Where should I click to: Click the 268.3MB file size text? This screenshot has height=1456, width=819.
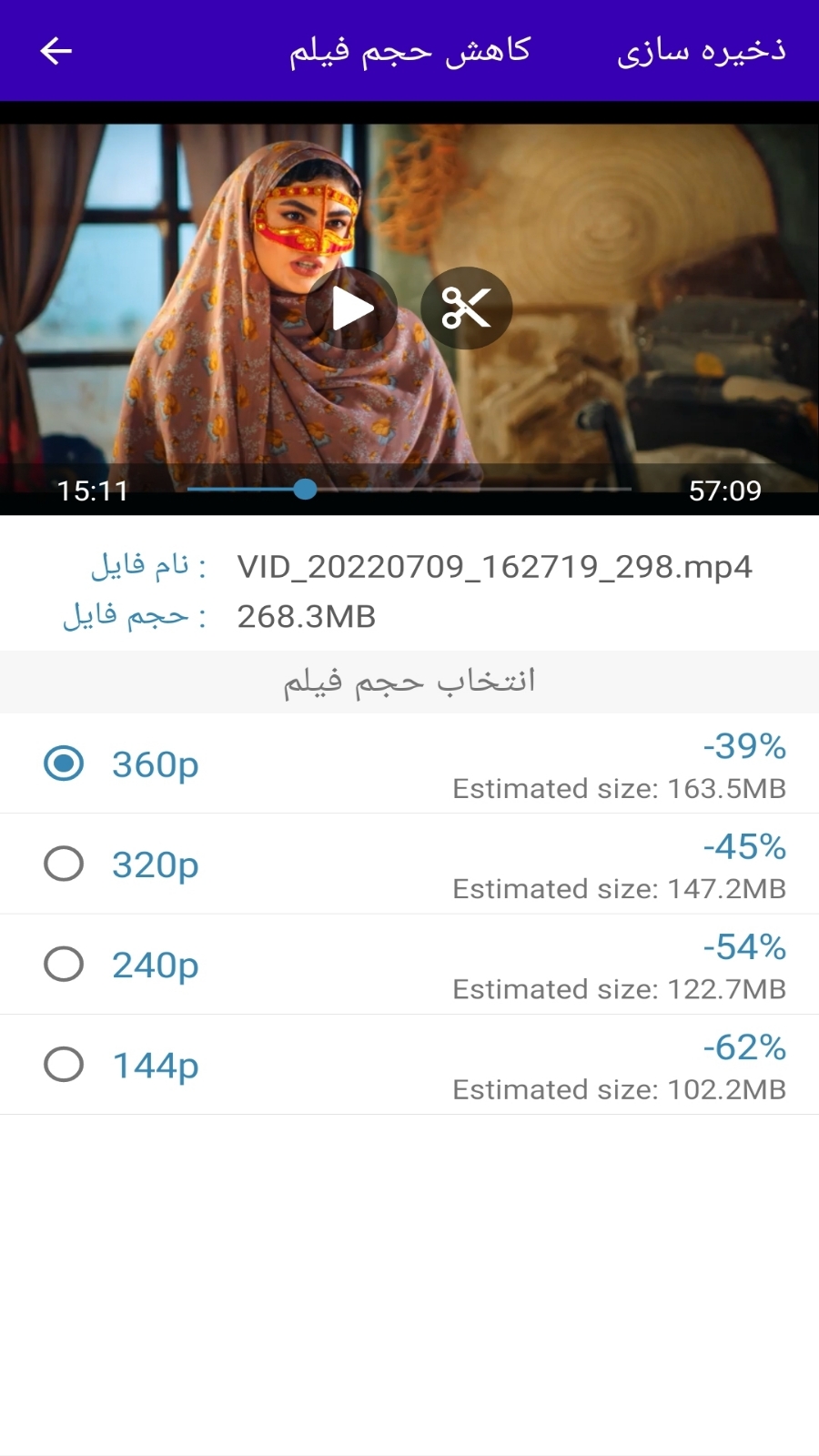pos(306,616)
